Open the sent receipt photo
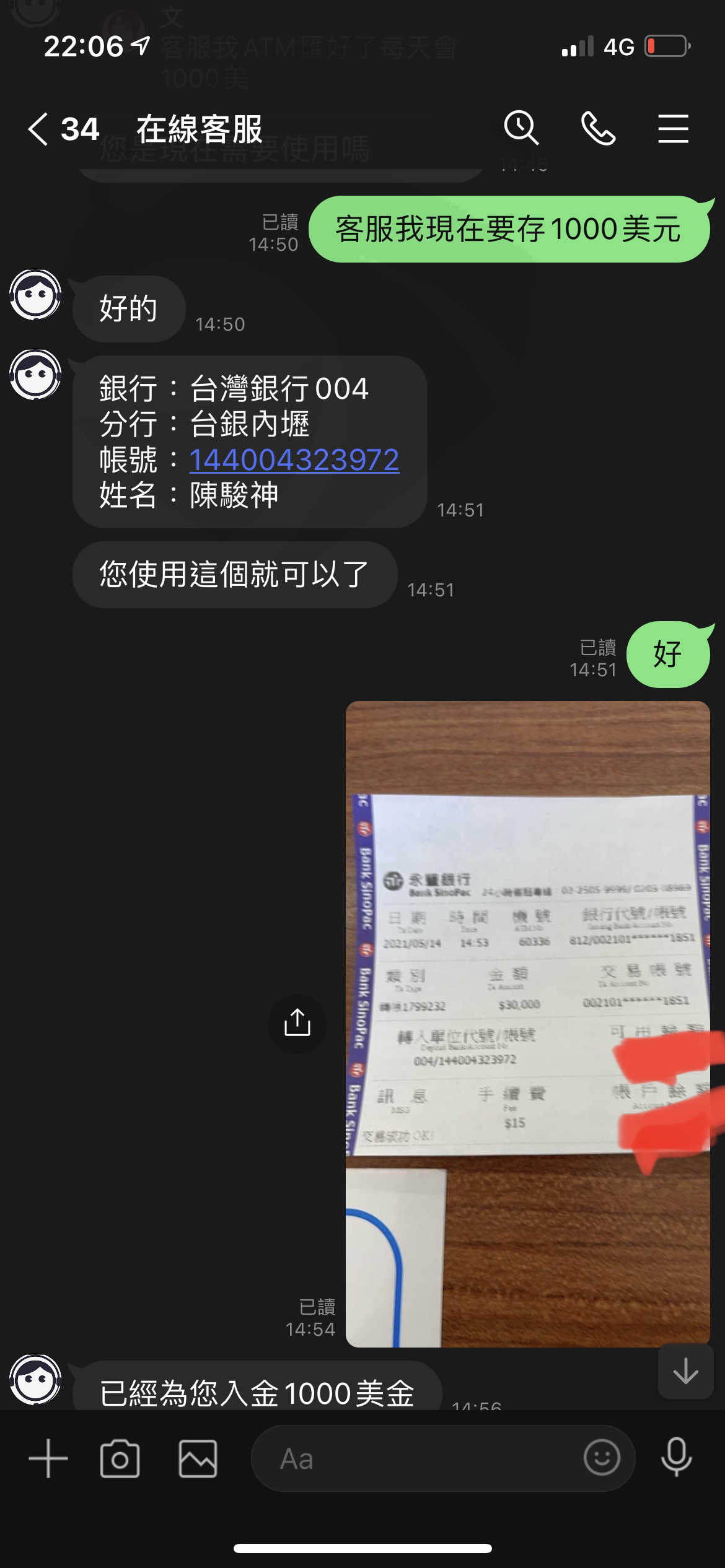 [x=527, y=1024]
